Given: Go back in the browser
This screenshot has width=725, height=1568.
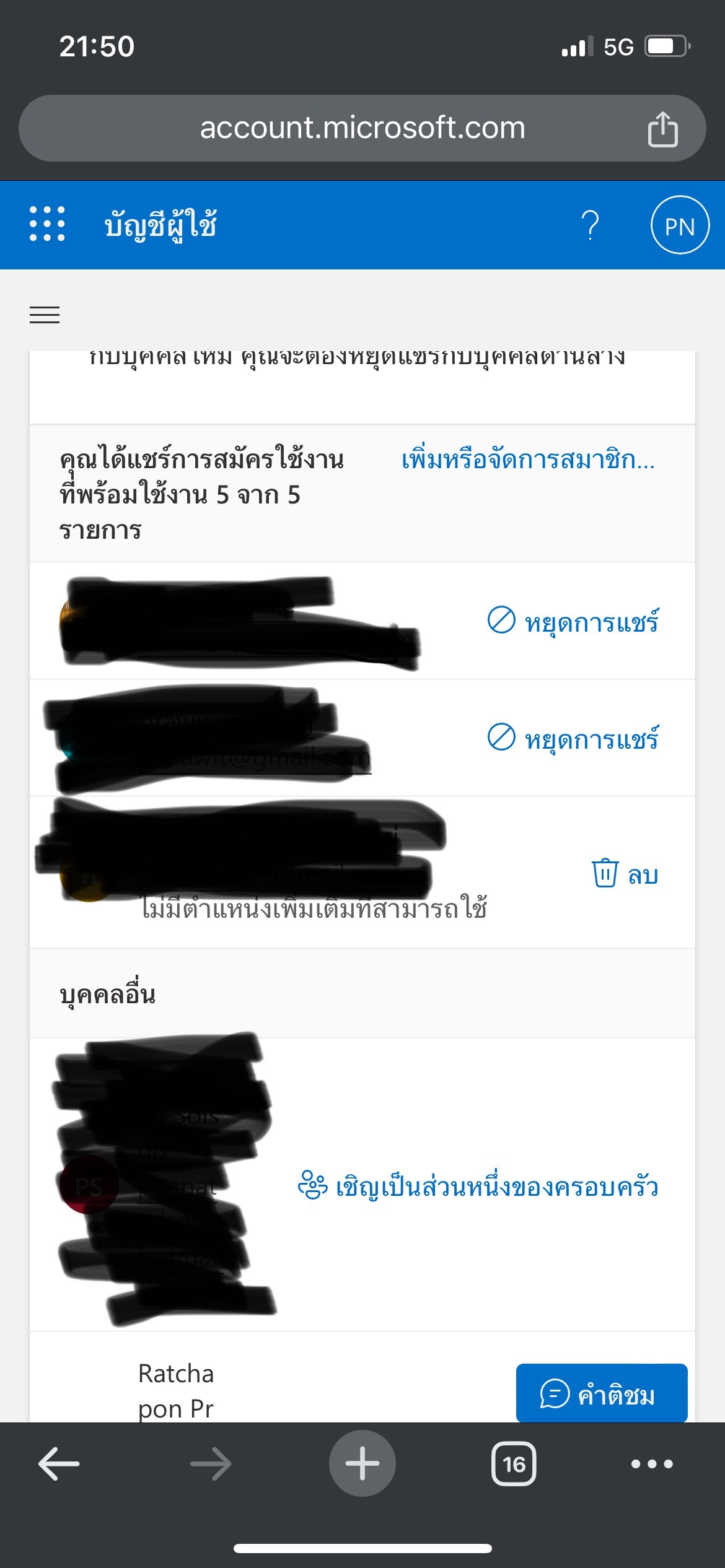Looking at the screenshot, I should [59, 1464].
